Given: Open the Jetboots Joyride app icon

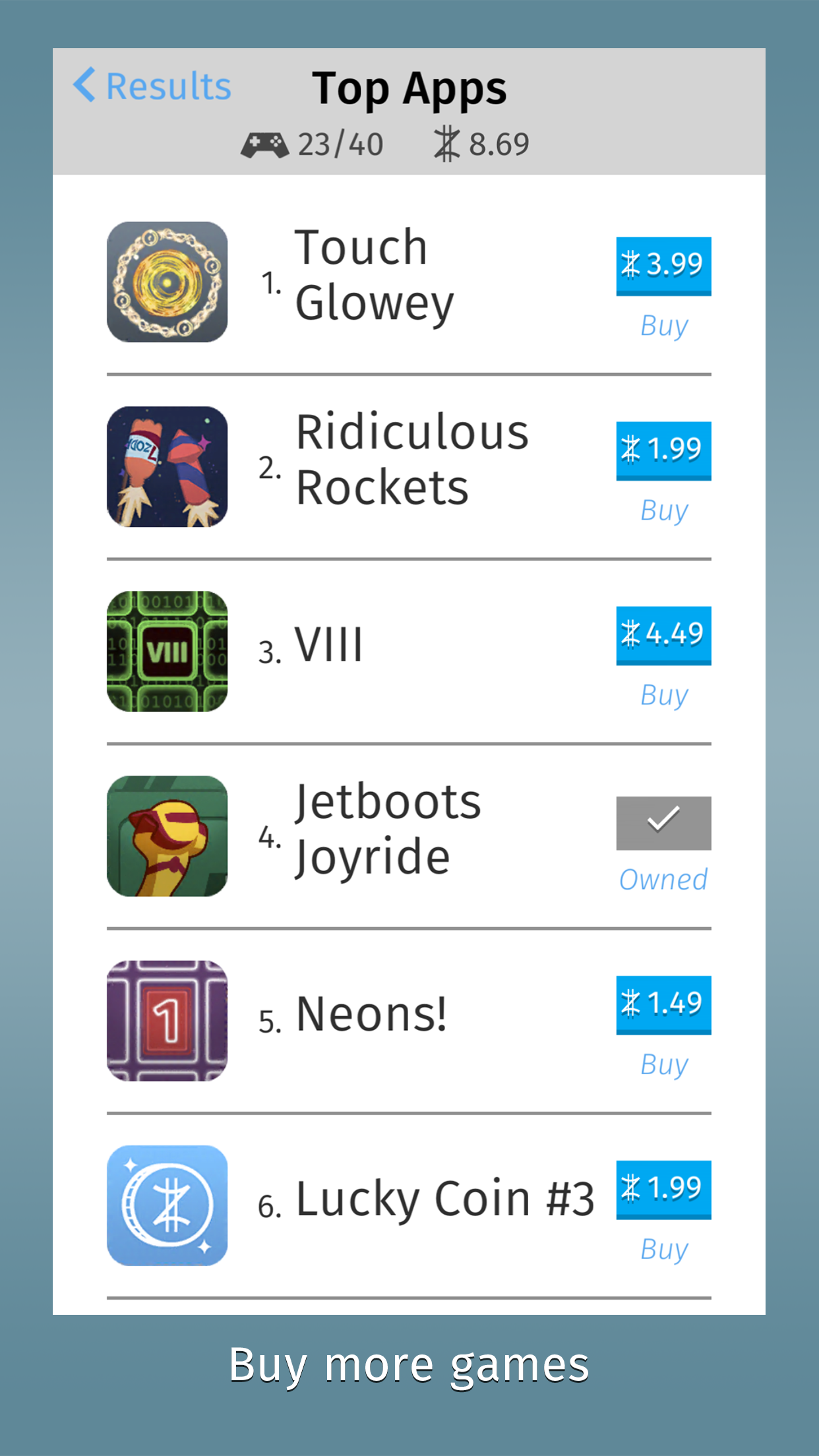Looking at the screenshot, I should coord(167,835).
